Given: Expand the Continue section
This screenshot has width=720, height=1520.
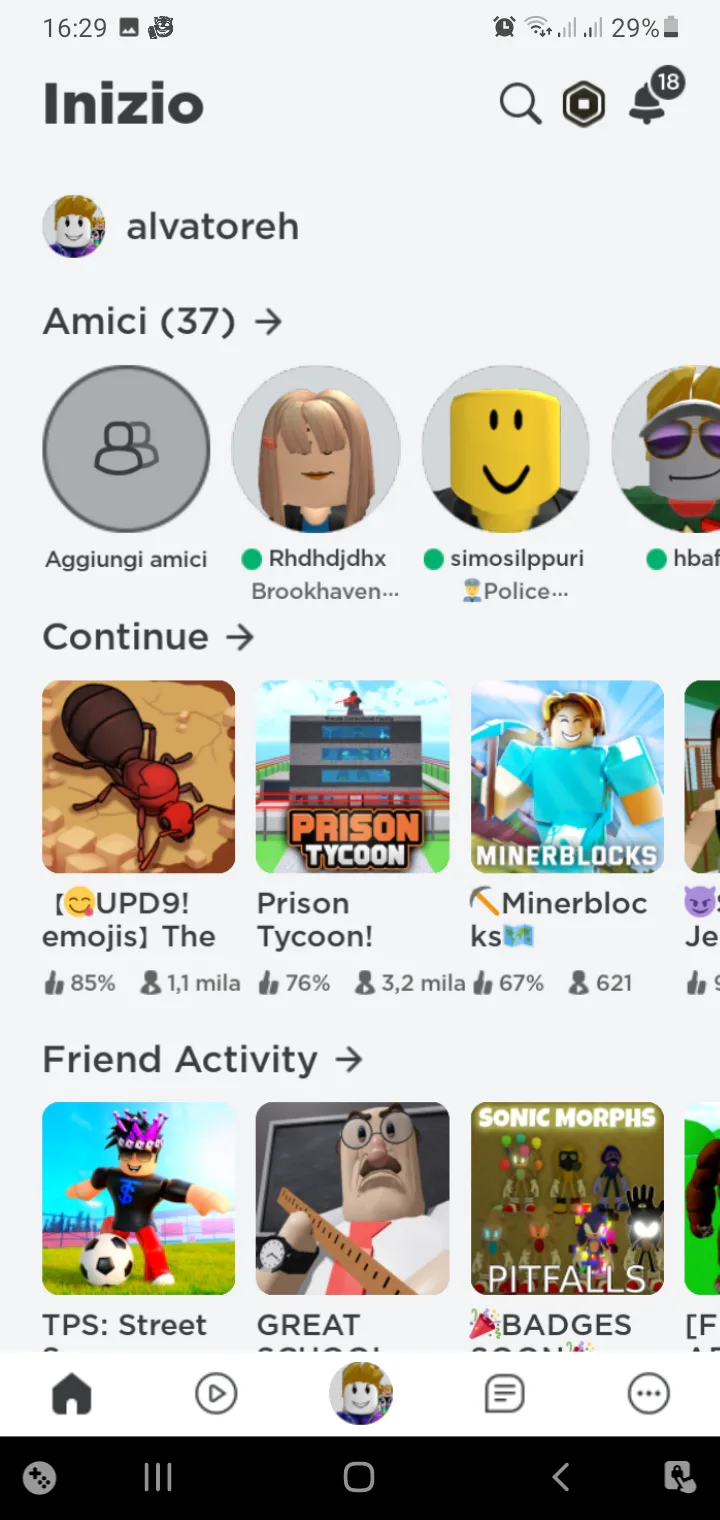Looking at the screenshot, I should click(148, 637).
